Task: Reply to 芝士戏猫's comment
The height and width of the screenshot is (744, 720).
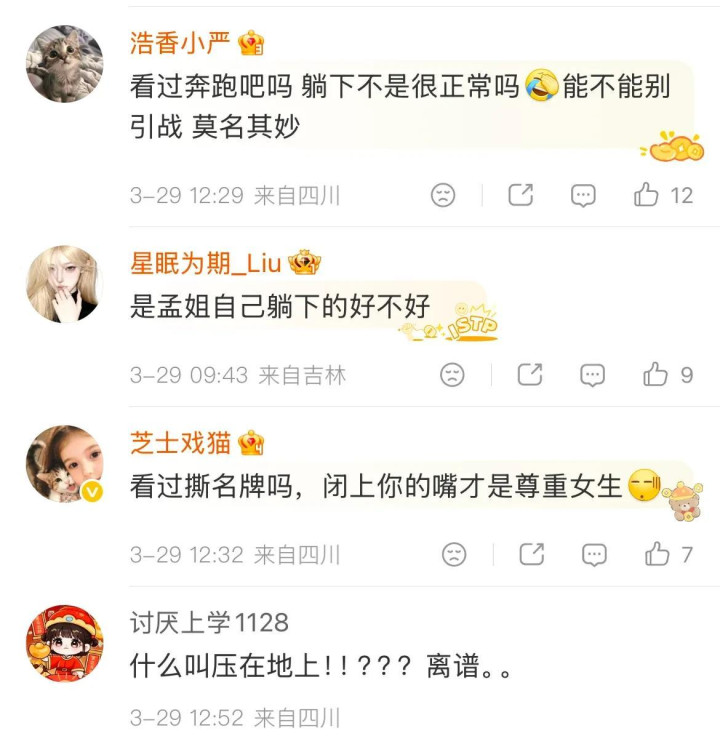Action: pyautogui.click(x=594, y=554)
